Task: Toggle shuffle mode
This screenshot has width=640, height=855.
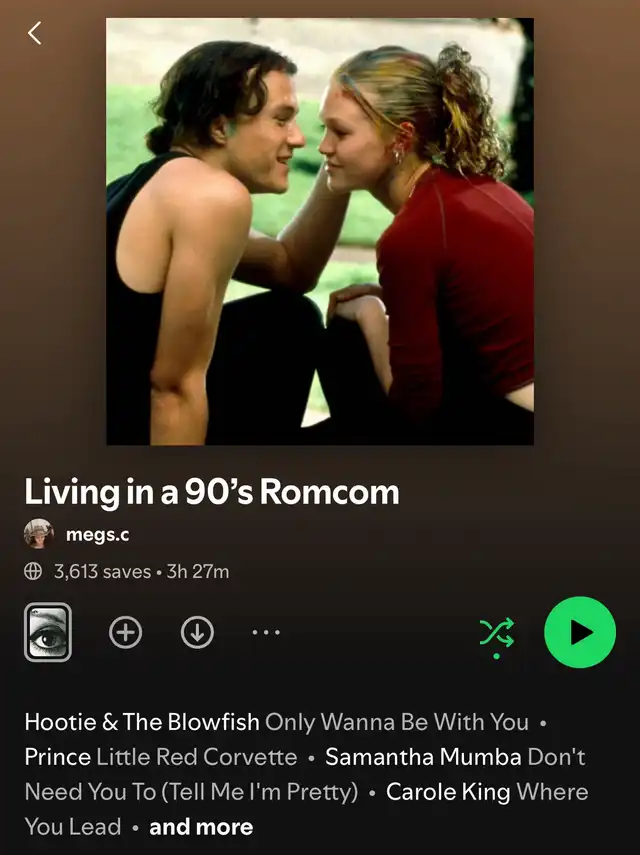Action: tap(497, 633)
